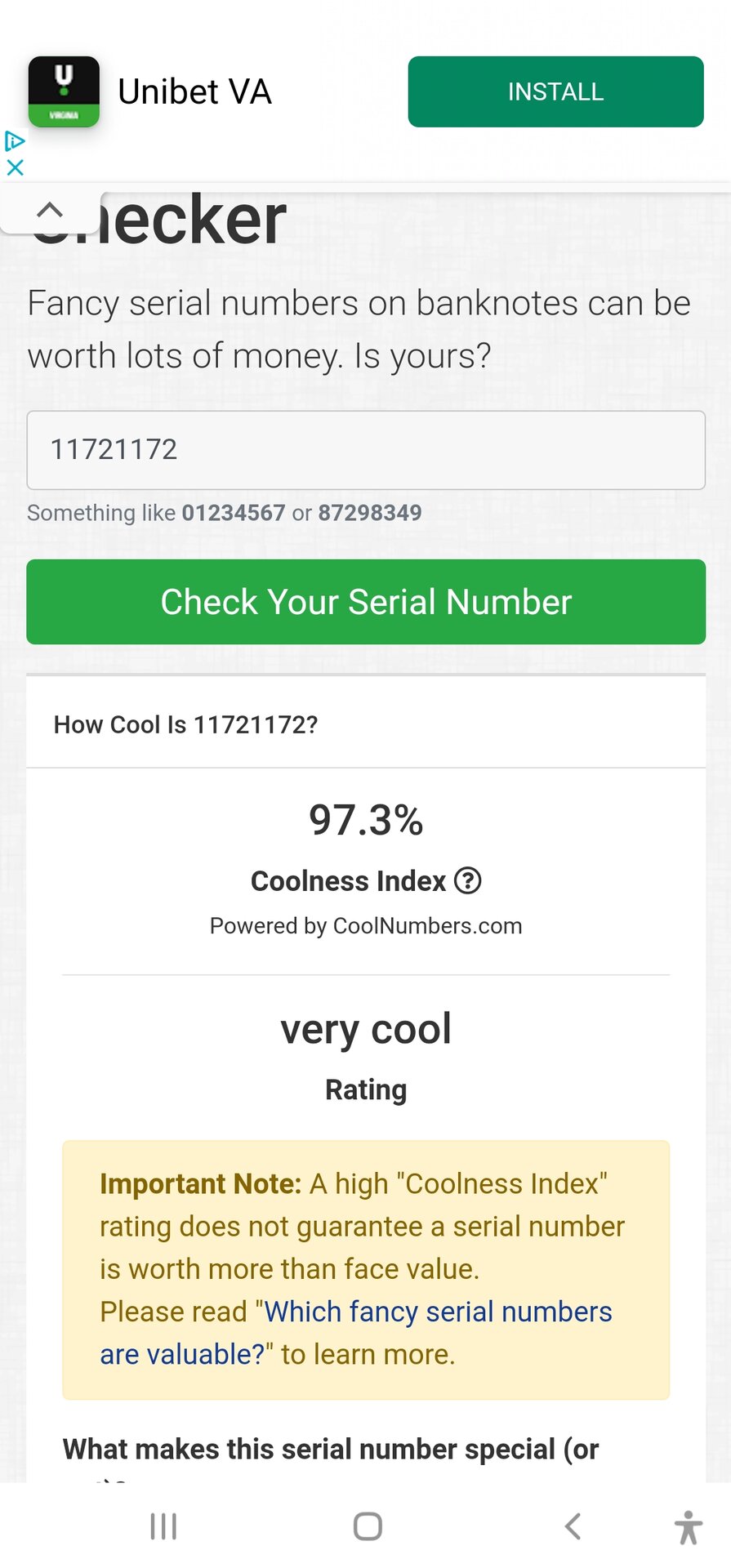Install the Unibet VA app
Image resolution: width=731 pixels, height=1568 pixels.
coord(555,91)
